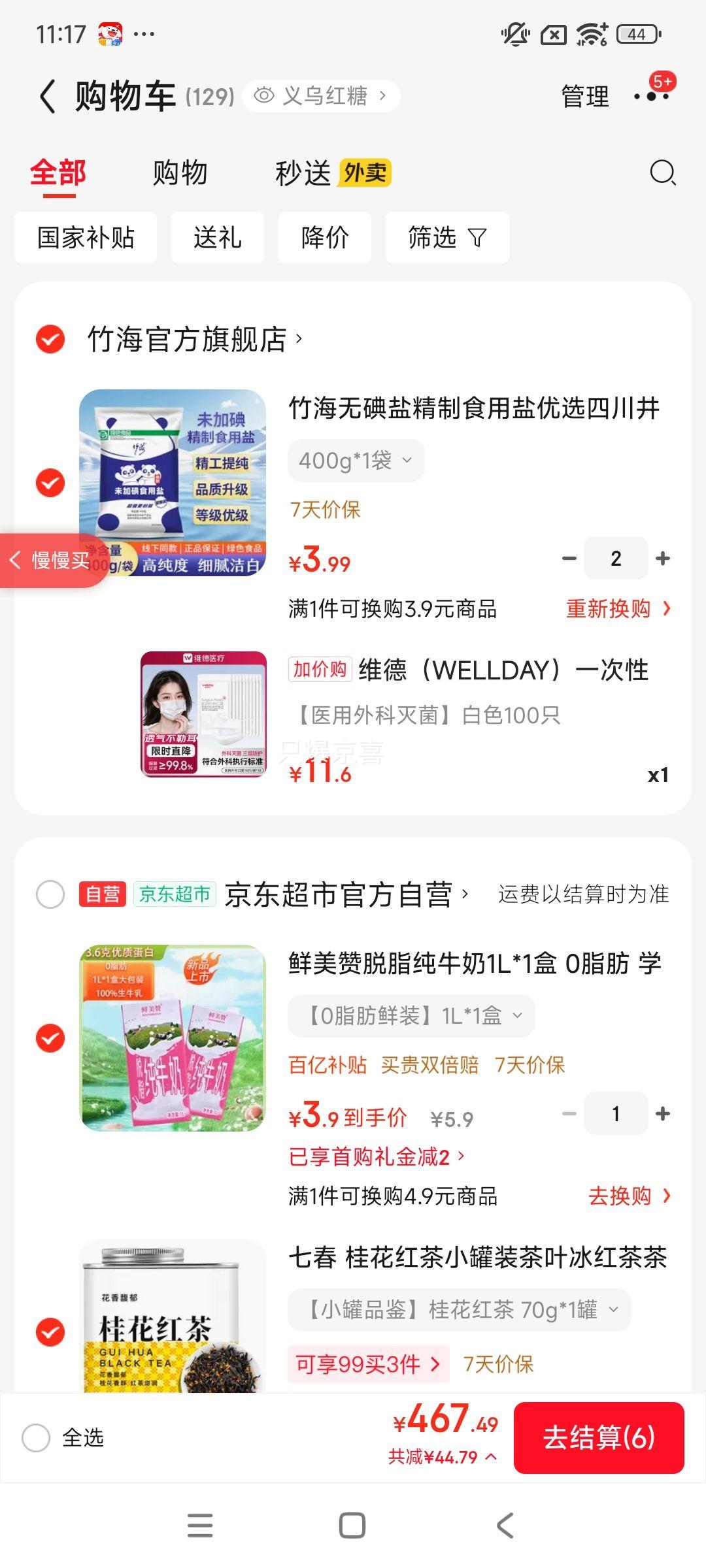Open the 义乌红糖 browsing history entry
This screenshot has width=706, height=1568.
[320, 95]
